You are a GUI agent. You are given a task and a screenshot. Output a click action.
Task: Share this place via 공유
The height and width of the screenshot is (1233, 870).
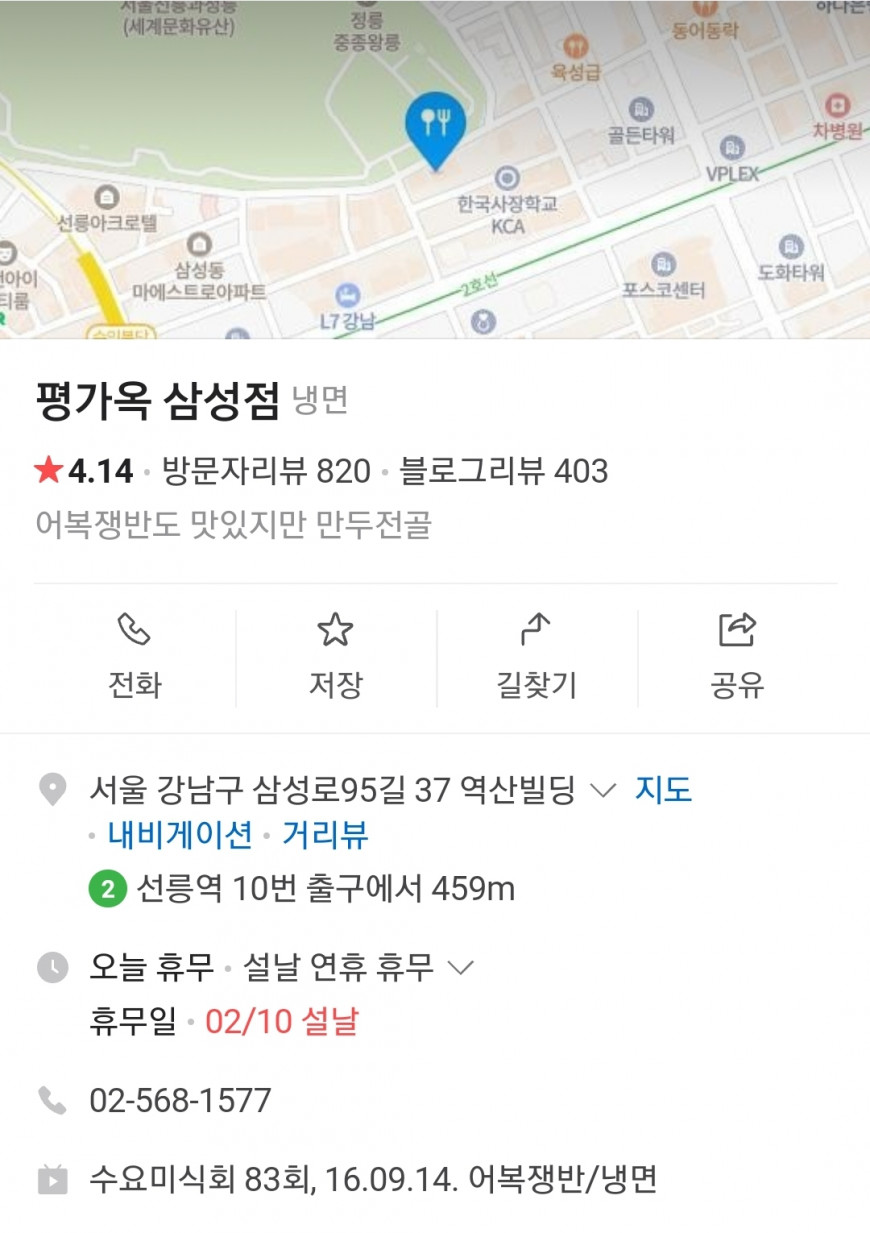[738, 657]
